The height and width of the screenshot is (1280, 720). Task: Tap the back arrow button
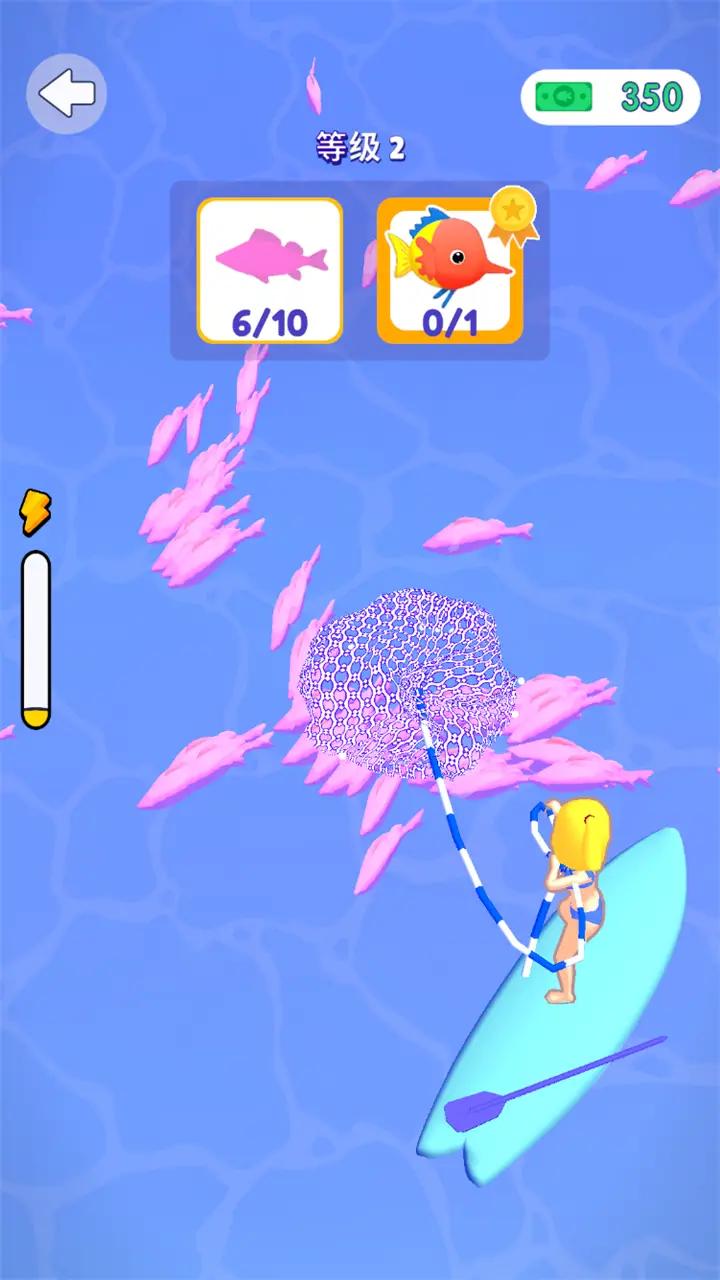pos(66,94)
